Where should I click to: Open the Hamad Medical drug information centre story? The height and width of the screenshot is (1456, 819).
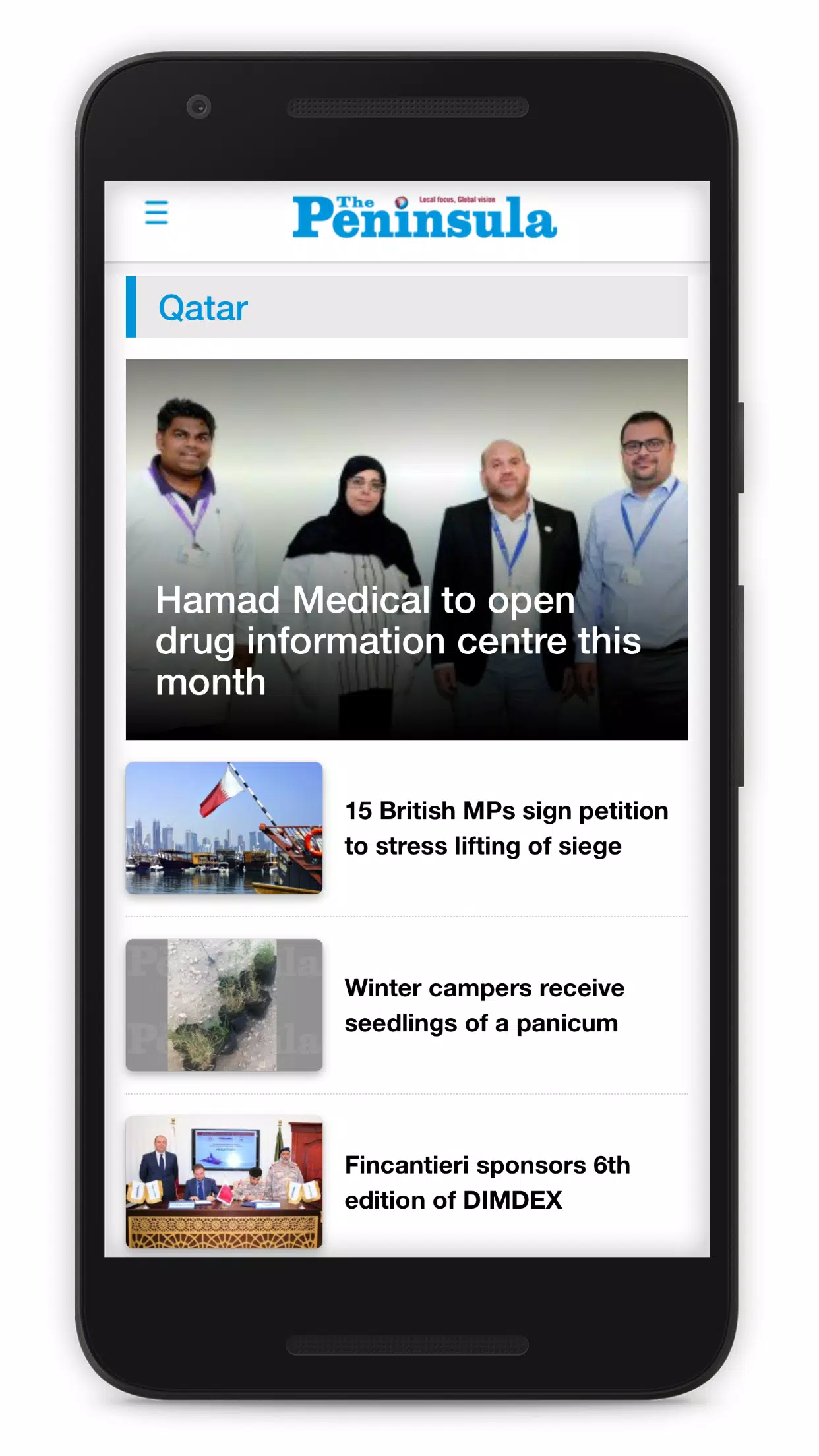pos(406,549)
